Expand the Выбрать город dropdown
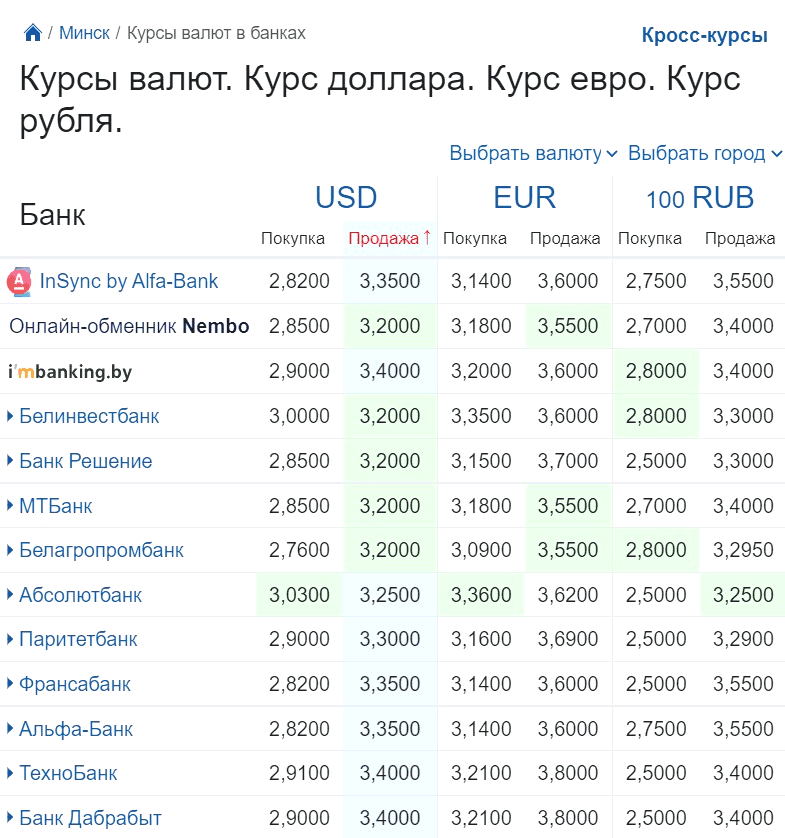The image size is (785, 838). tap(705, 154)
